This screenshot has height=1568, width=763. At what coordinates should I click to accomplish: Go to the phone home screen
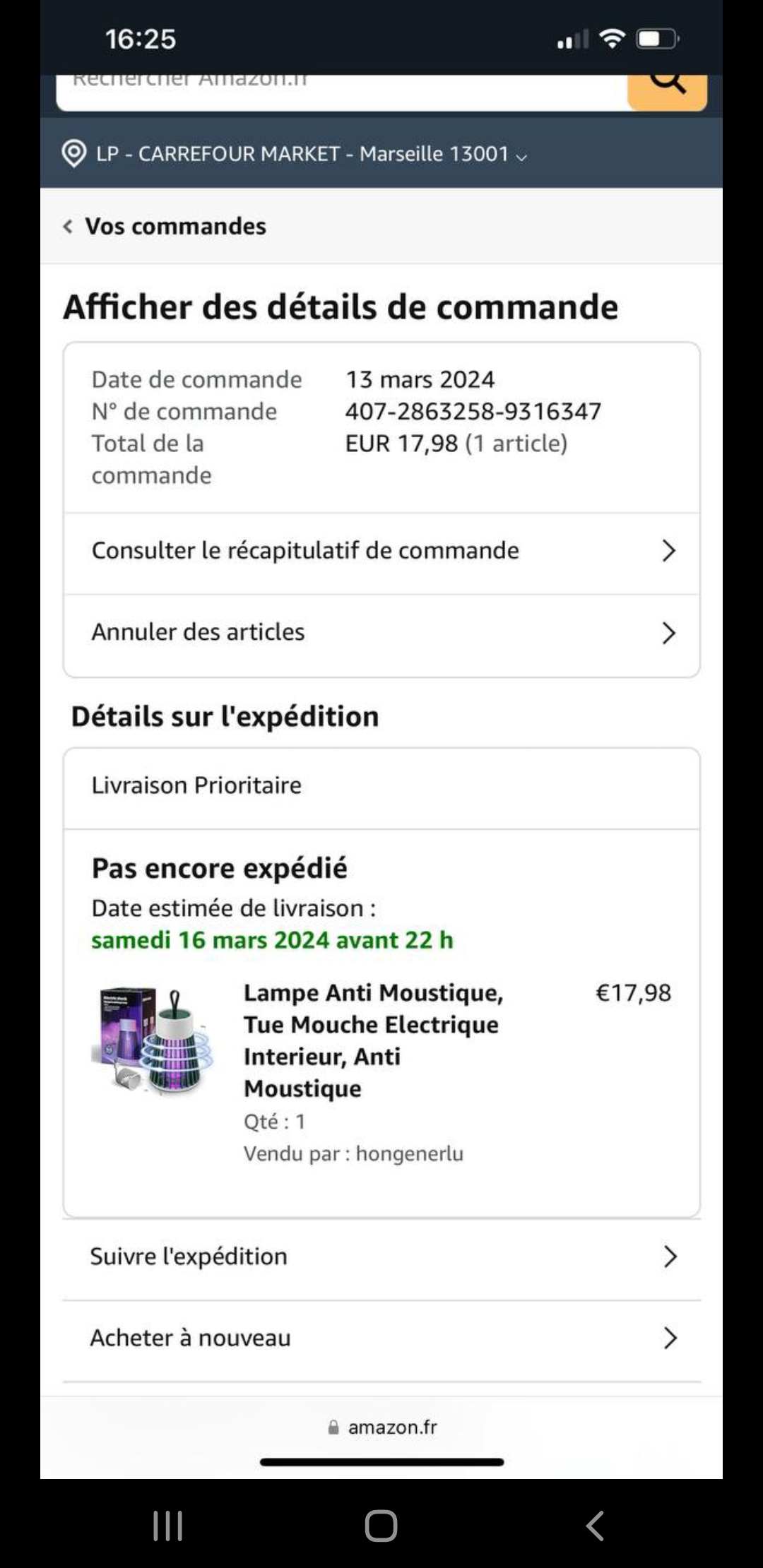(381, 1526)
